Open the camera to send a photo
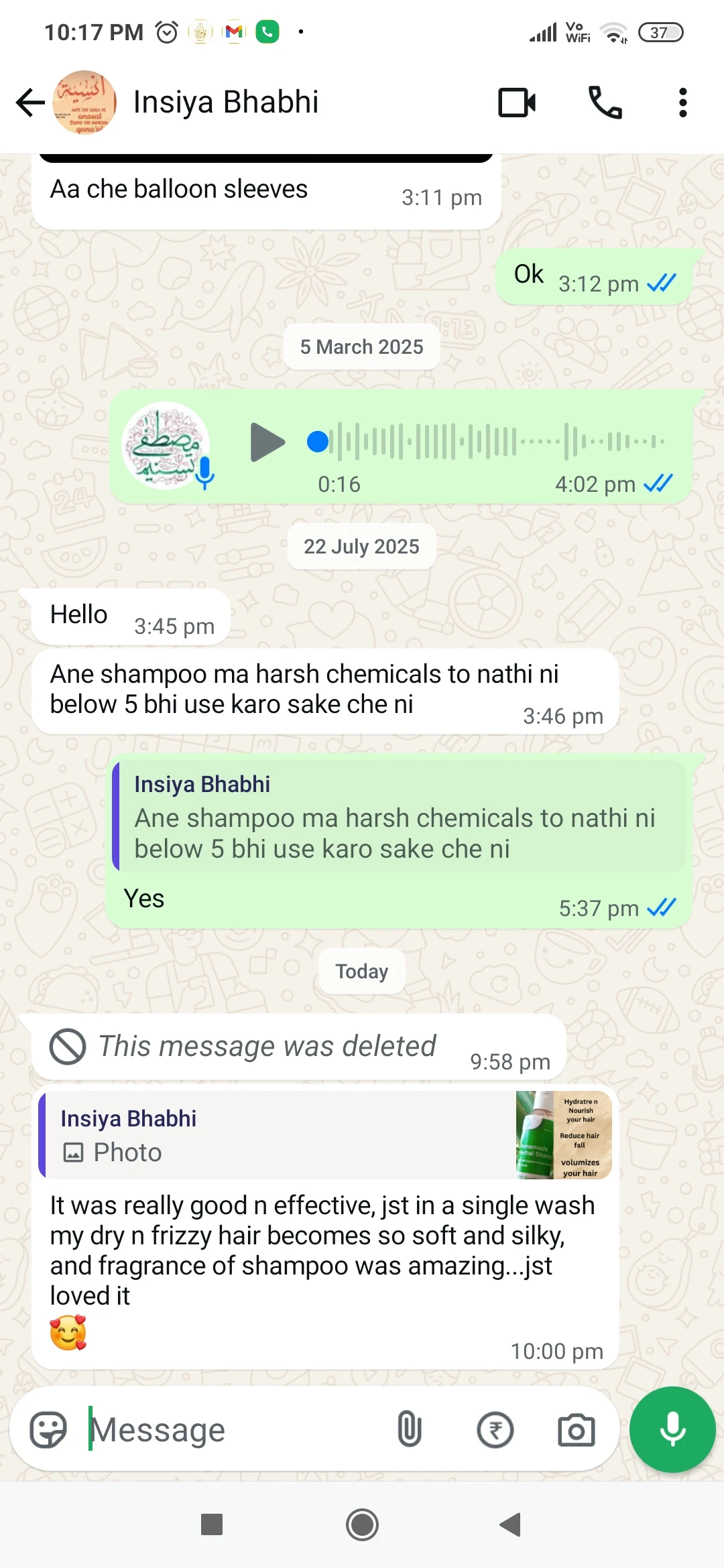The height and width of the screenshot is (1568, 724). (577, 1430)
